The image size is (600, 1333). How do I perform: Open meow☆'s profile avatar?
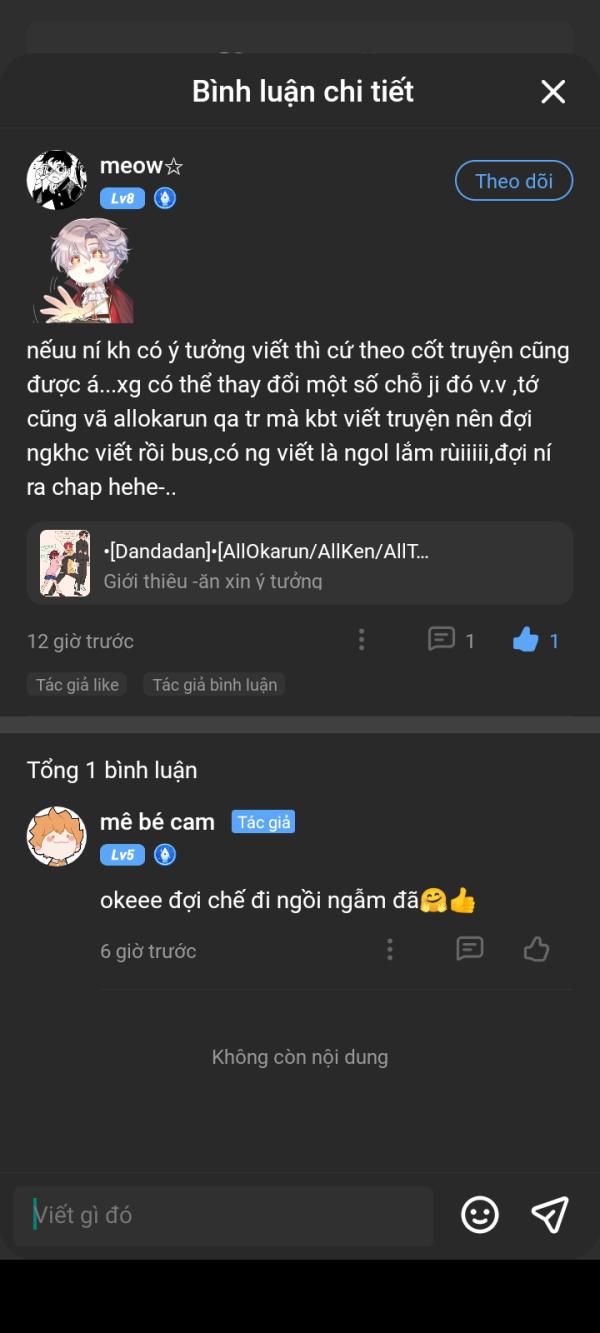tap(56, 180)
